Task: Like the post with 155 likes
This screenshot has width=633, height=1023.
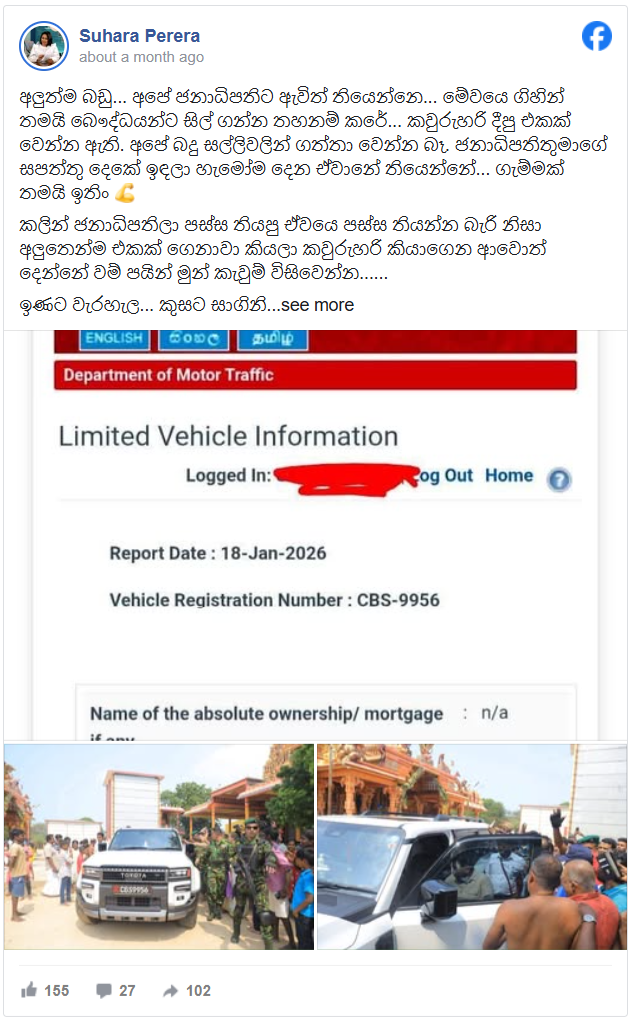Action: click(45, 990)
